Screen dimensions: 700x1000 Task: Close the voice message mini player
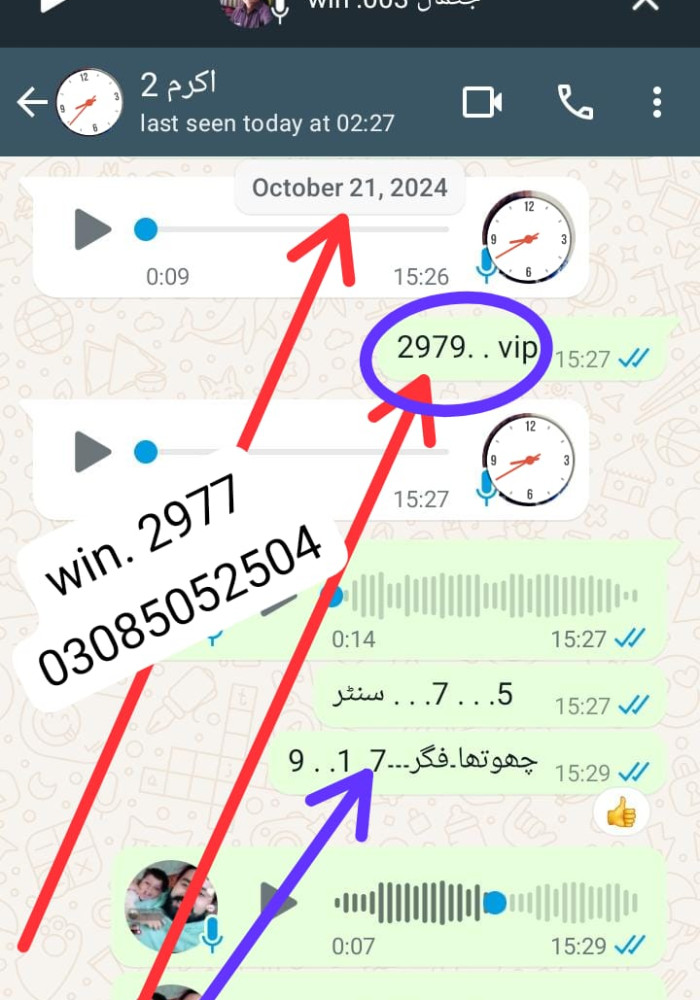(645, 5)
